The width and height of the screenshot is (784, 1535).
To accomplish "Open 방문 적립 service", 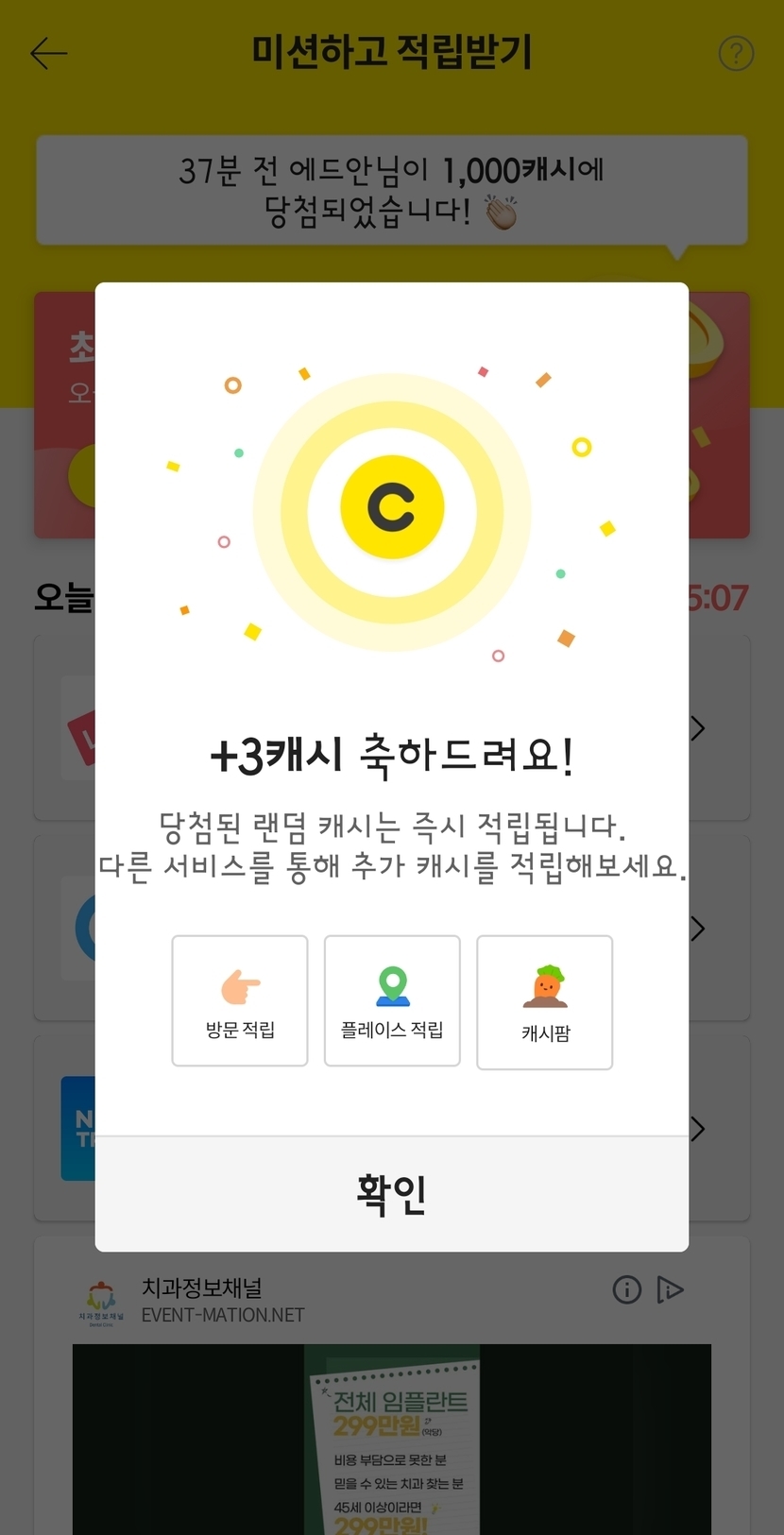I will (x=240, y=1001).
